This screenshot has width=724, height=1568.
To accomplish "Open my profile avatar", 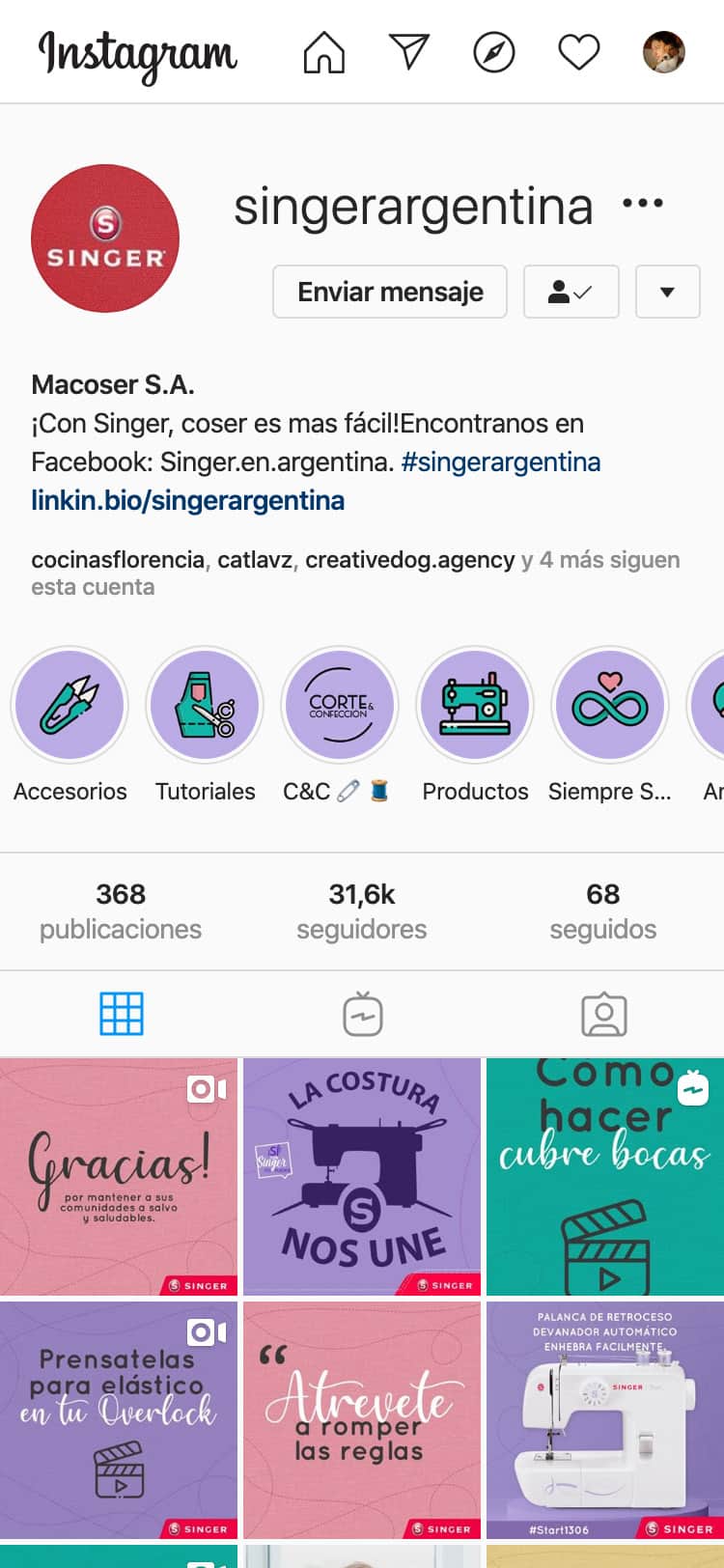I will (x=664, y=52).
